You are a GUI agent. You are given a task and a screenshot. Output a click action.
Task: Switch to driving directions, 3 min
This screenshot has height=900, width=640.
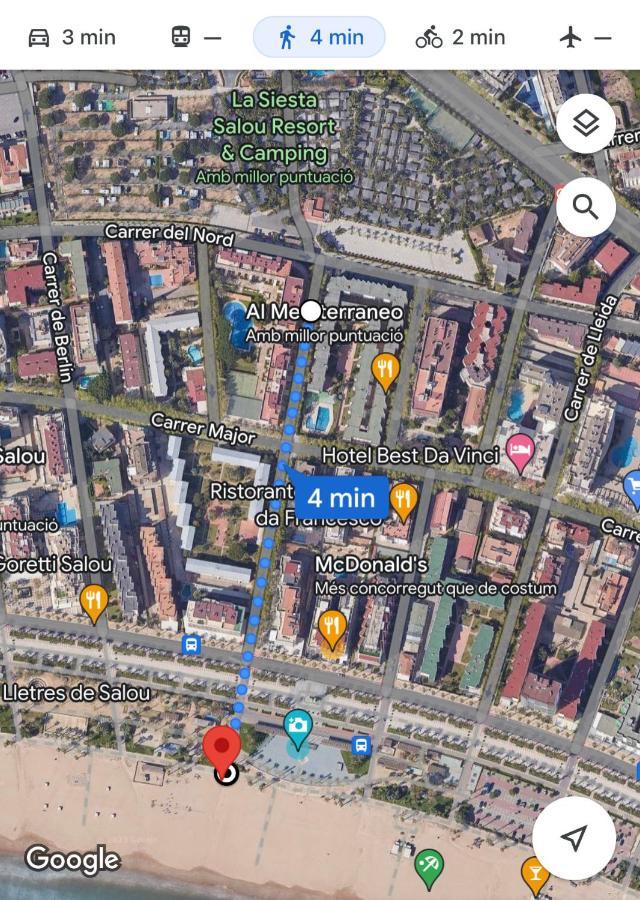coord(72,37)
